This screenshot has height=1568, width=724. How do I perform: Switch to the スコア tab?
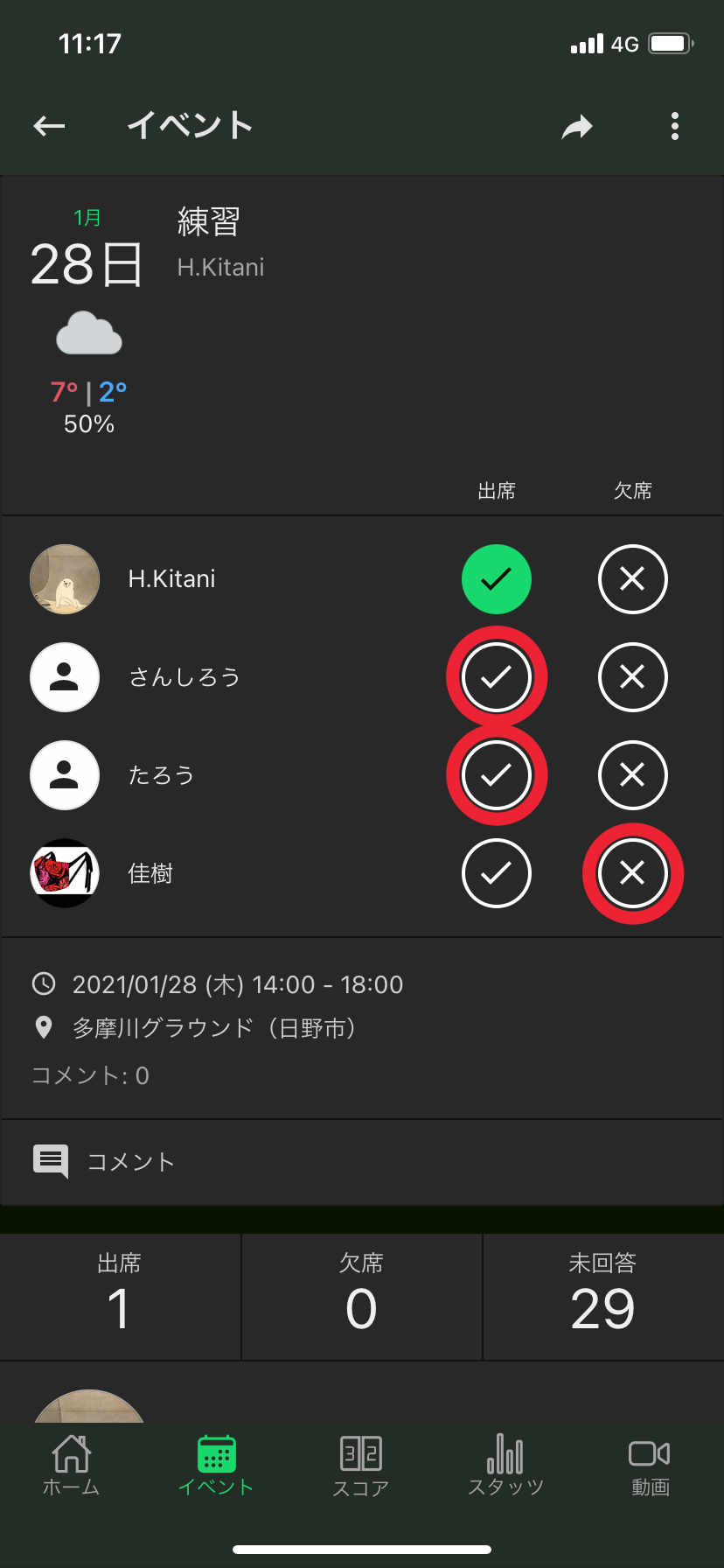[x=360, y=1466]
